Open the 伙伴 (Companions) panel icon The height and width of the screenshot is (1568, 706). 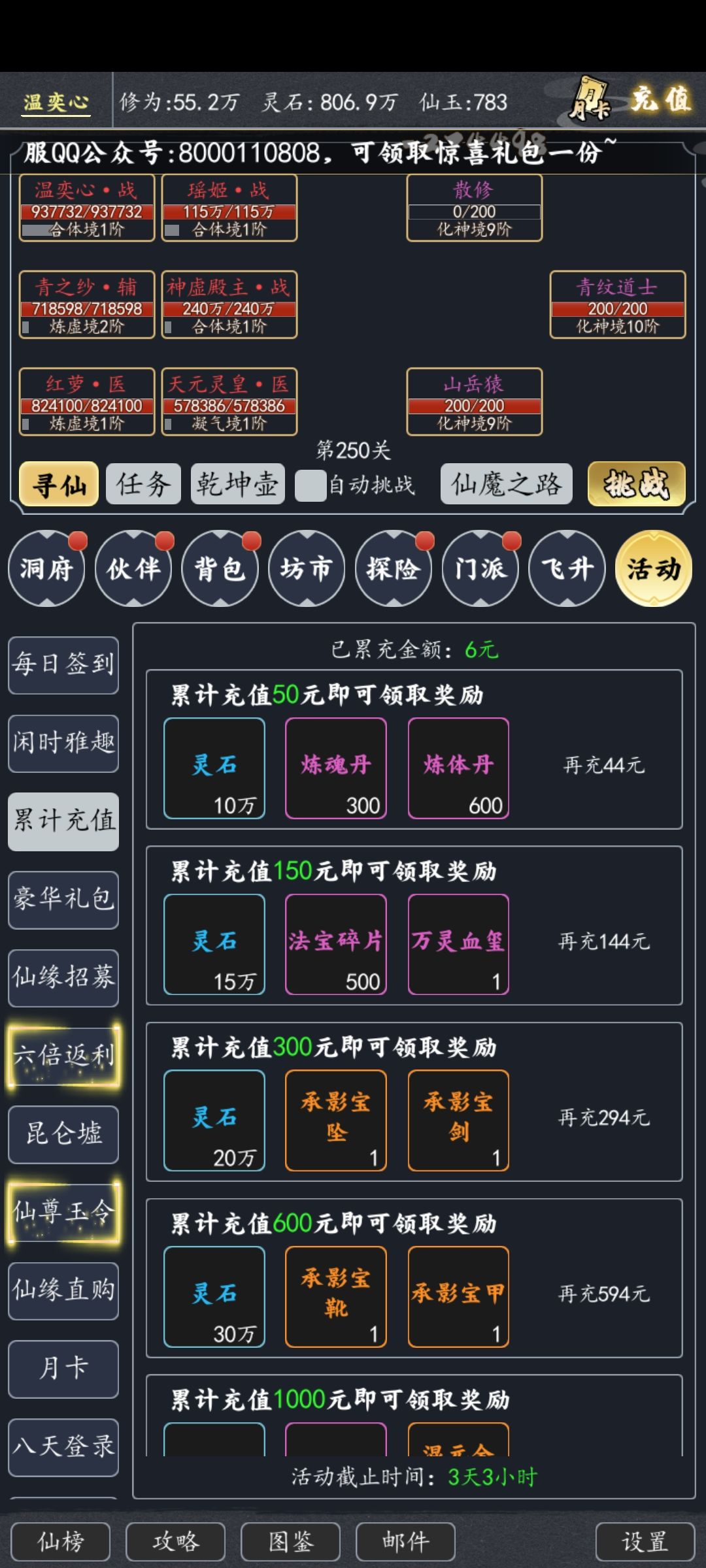[133, 568]
